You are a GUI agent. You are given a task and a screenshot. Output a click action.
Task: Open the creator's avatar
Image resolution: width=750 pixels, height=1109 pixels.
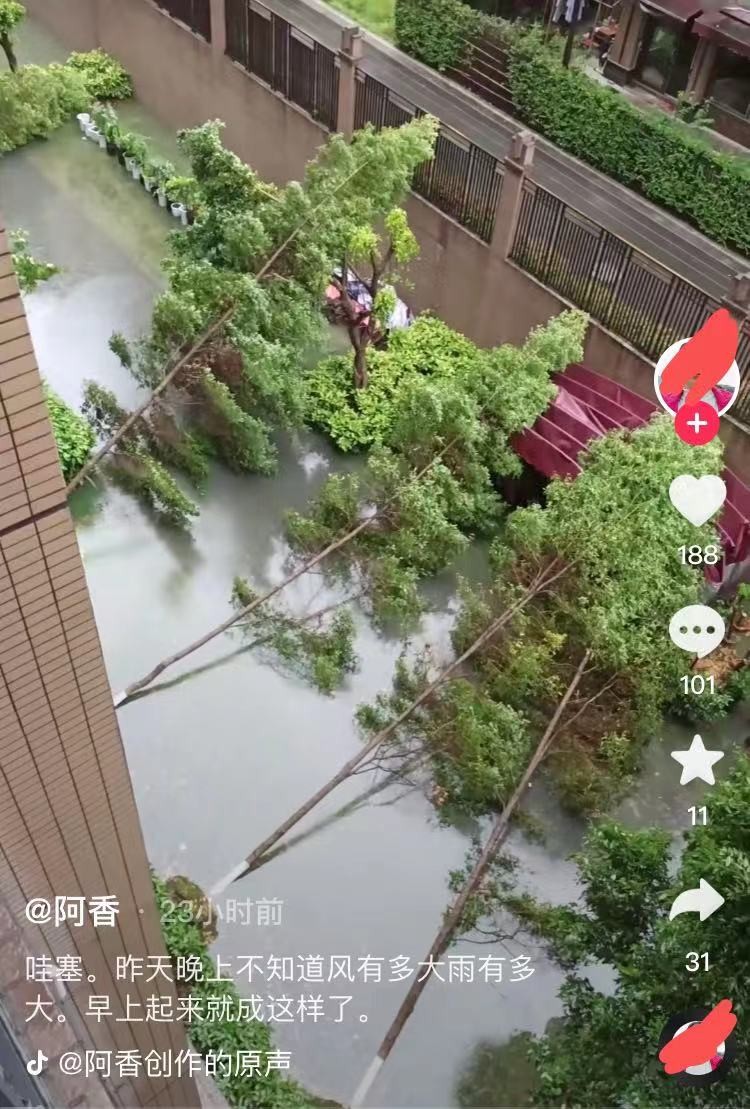coord(697,375)
